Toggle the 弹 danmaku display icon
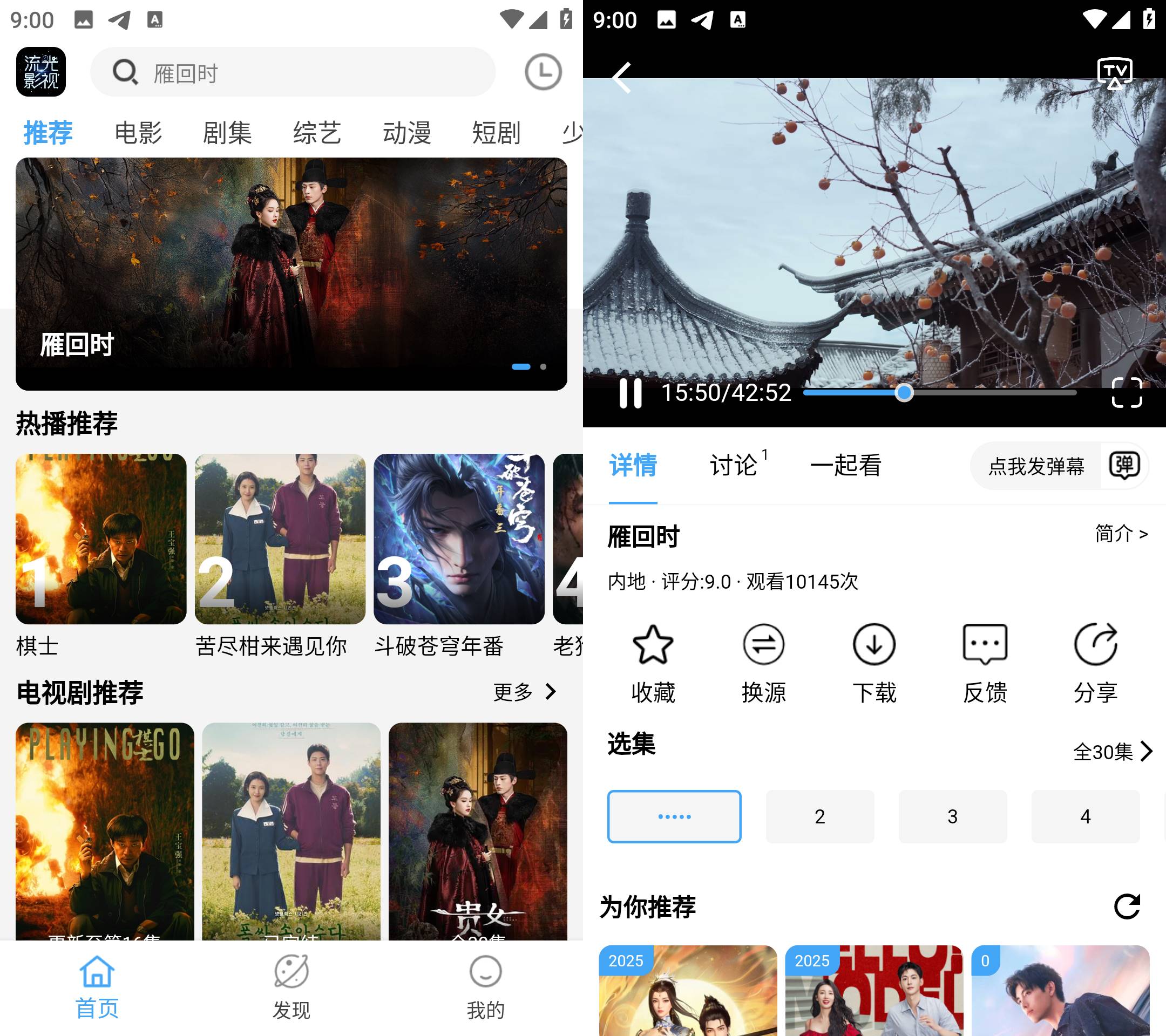 tap(1124, 466)
